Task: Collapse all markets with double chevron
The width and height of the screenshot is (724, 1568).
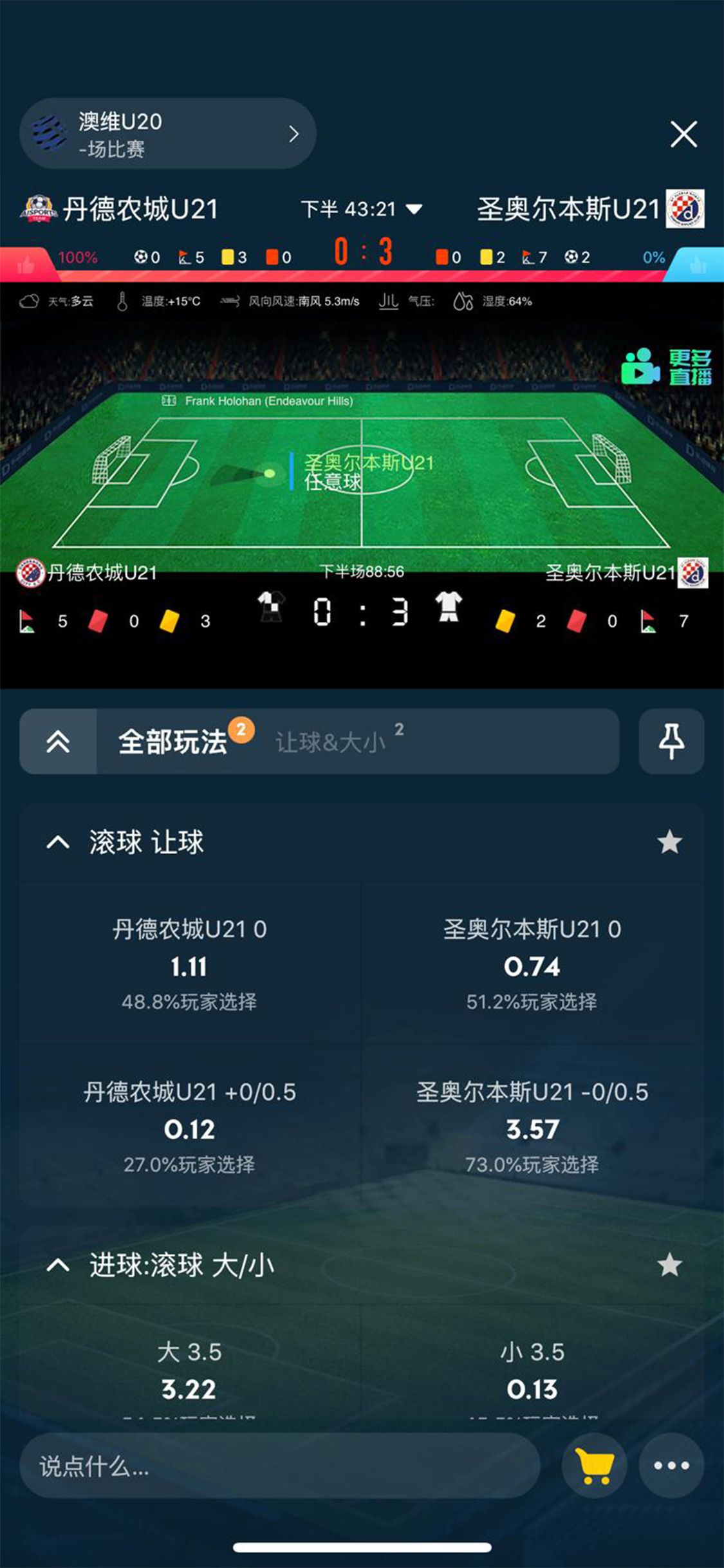Action: (58, 742)
